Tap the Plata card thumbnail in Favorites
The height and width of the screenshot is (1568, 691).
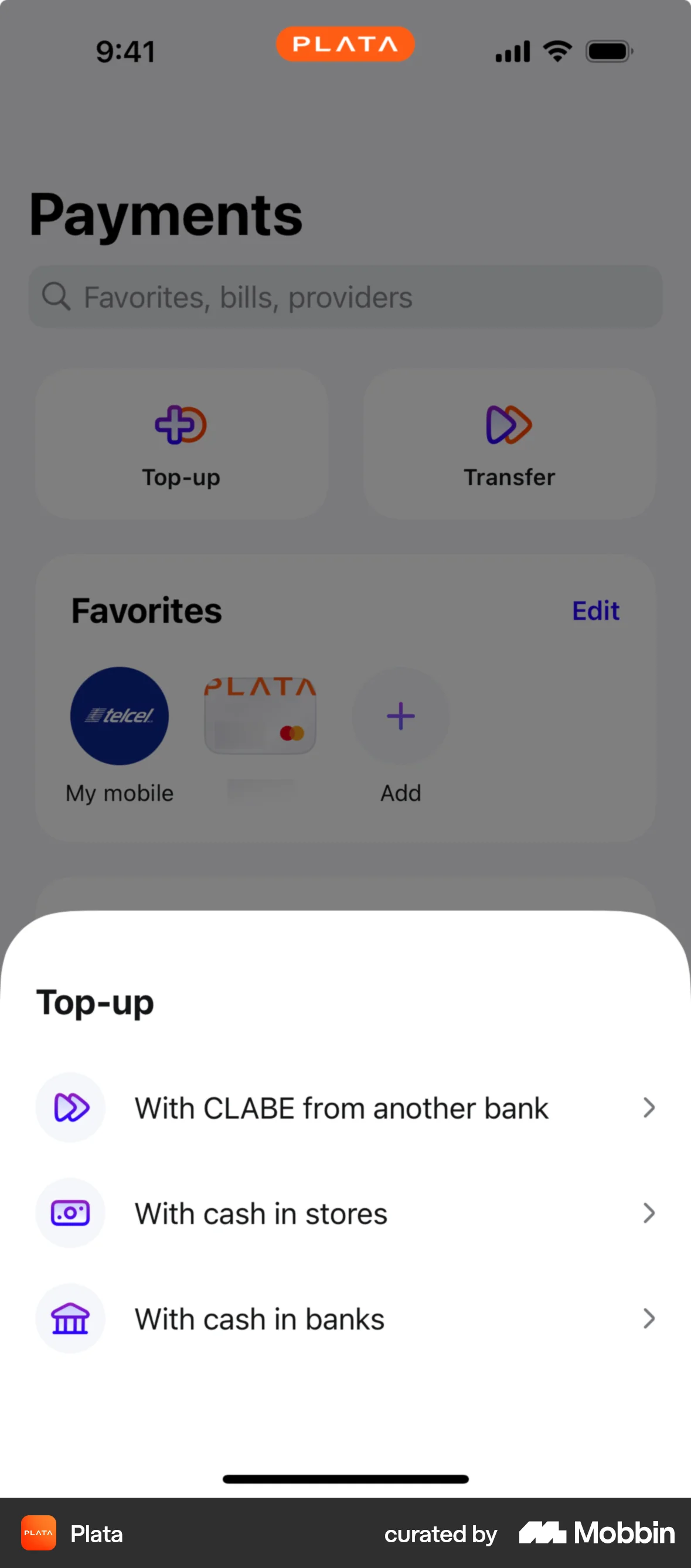coord(260,717)
